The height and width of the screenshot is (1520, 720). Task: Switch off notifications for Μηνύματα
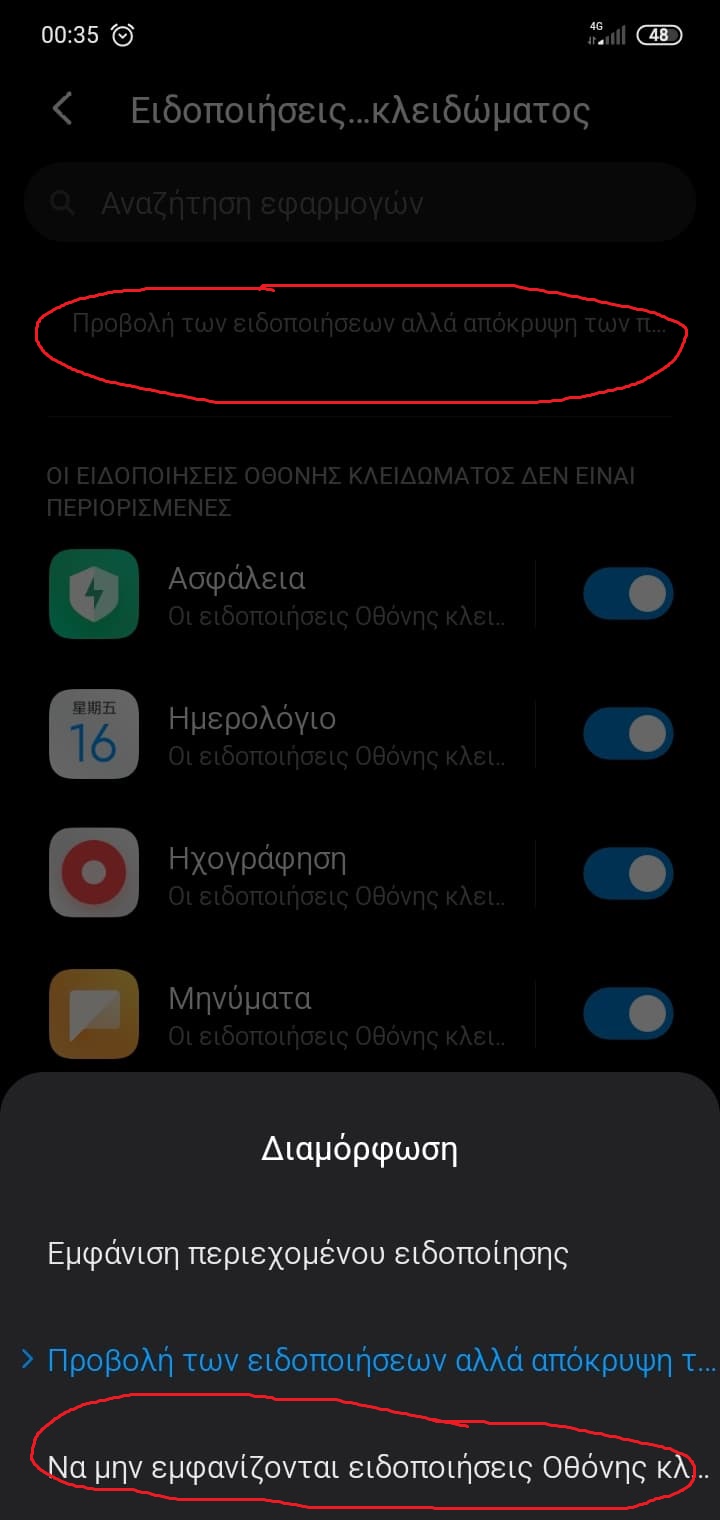pyautogui.click(x=628, y=1013)
